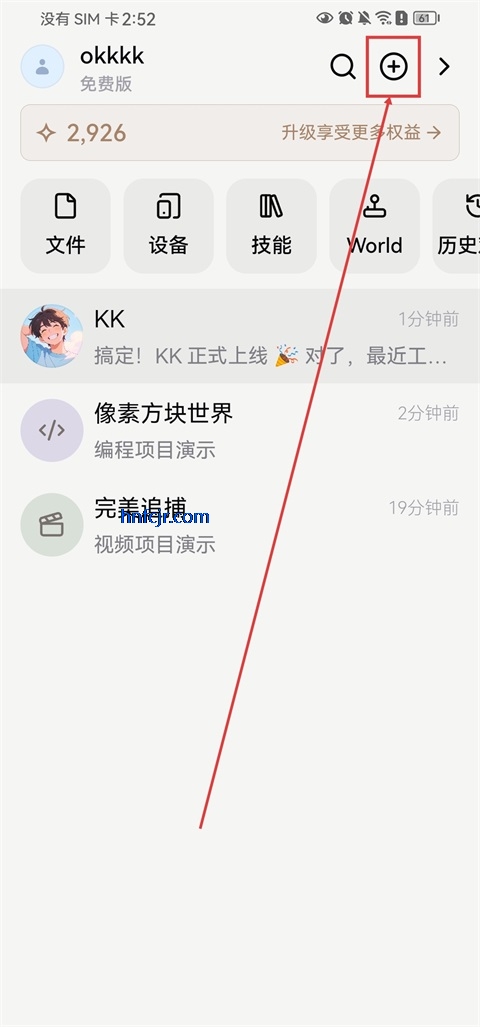The height and width of the screenshot is (1027, 480).
Task: Open the World shortcut
Action: 374,226
